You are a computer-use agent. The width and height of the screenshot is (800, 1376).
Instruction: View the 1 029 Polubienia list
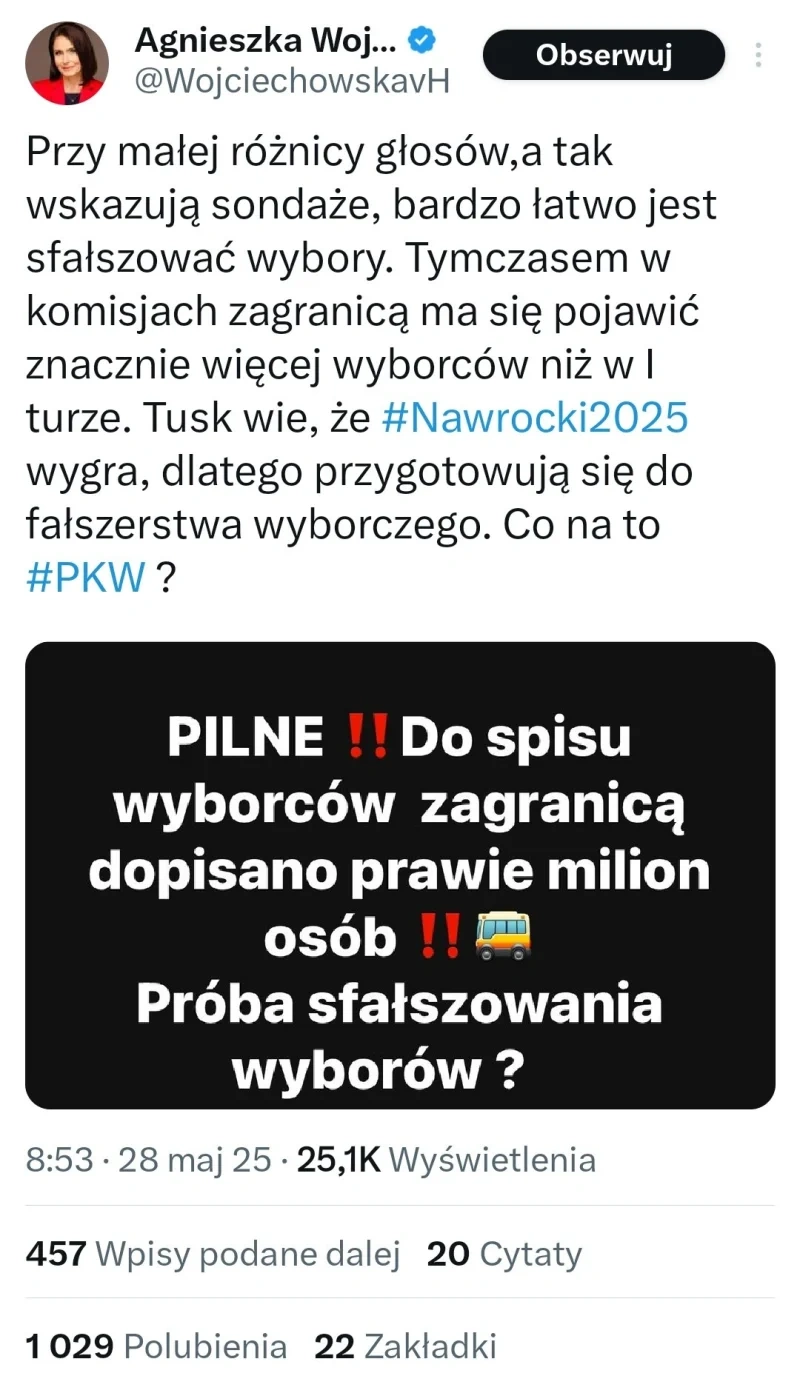pos(156,1346)
